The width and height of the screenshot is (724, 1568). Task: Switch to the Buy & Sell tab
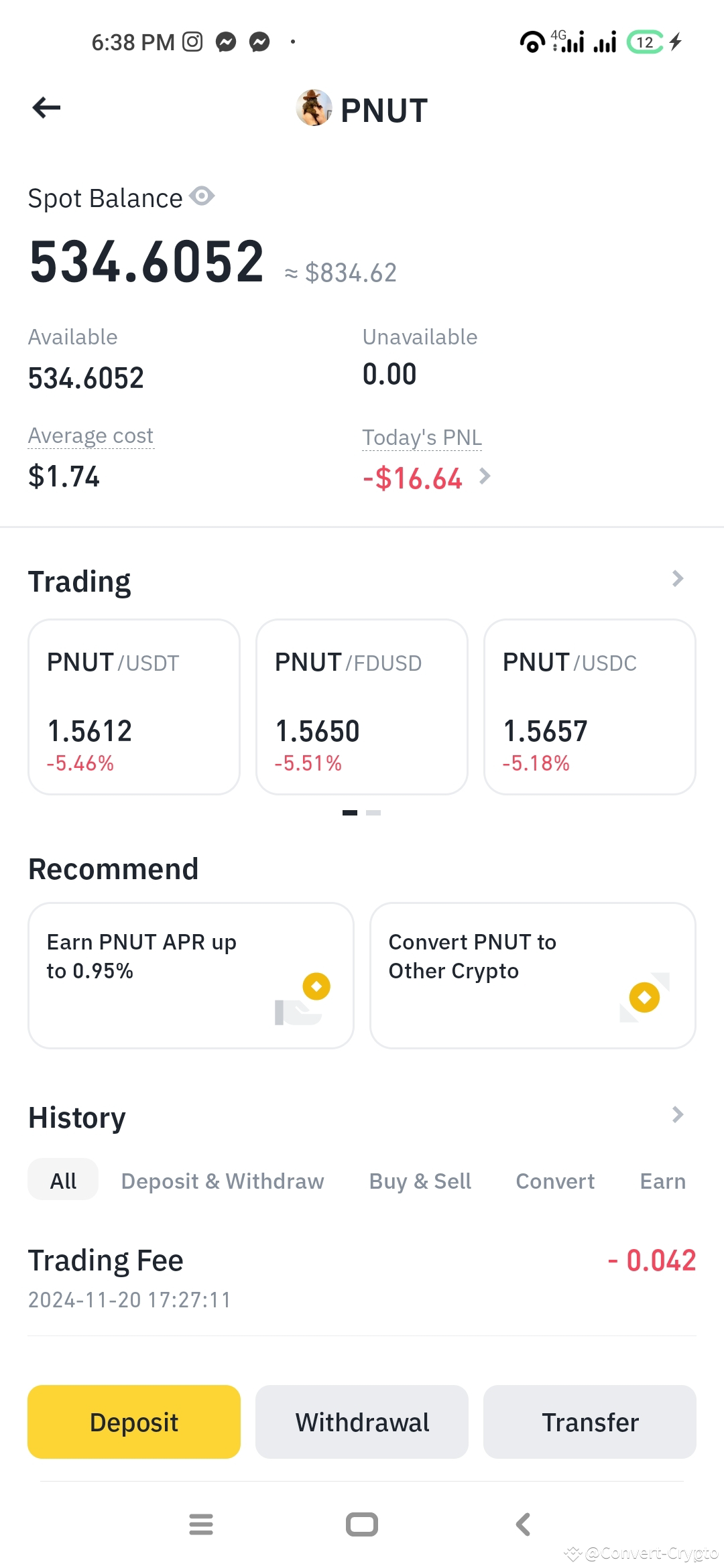(420, 1181)
